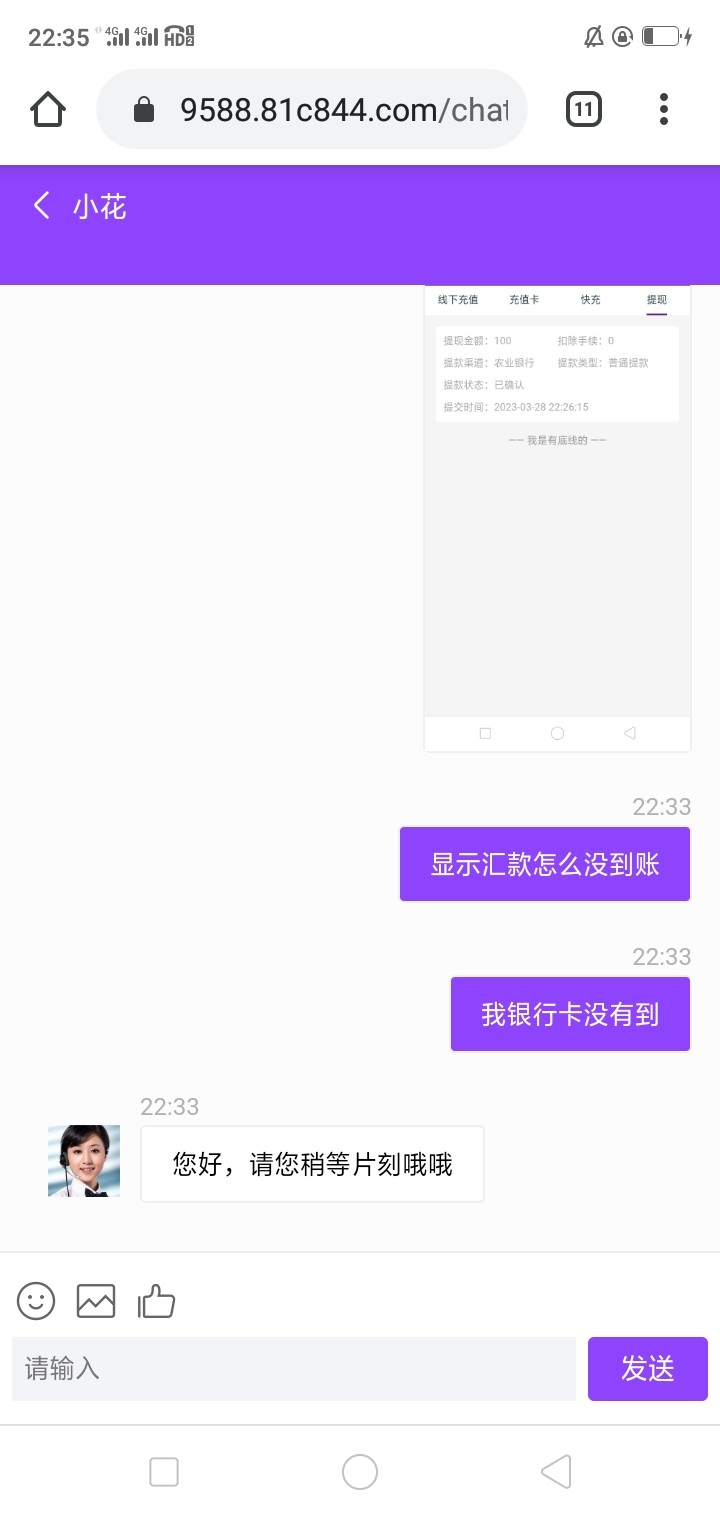Open recent apps from the navigation bar

click(x=164, y=1472)
